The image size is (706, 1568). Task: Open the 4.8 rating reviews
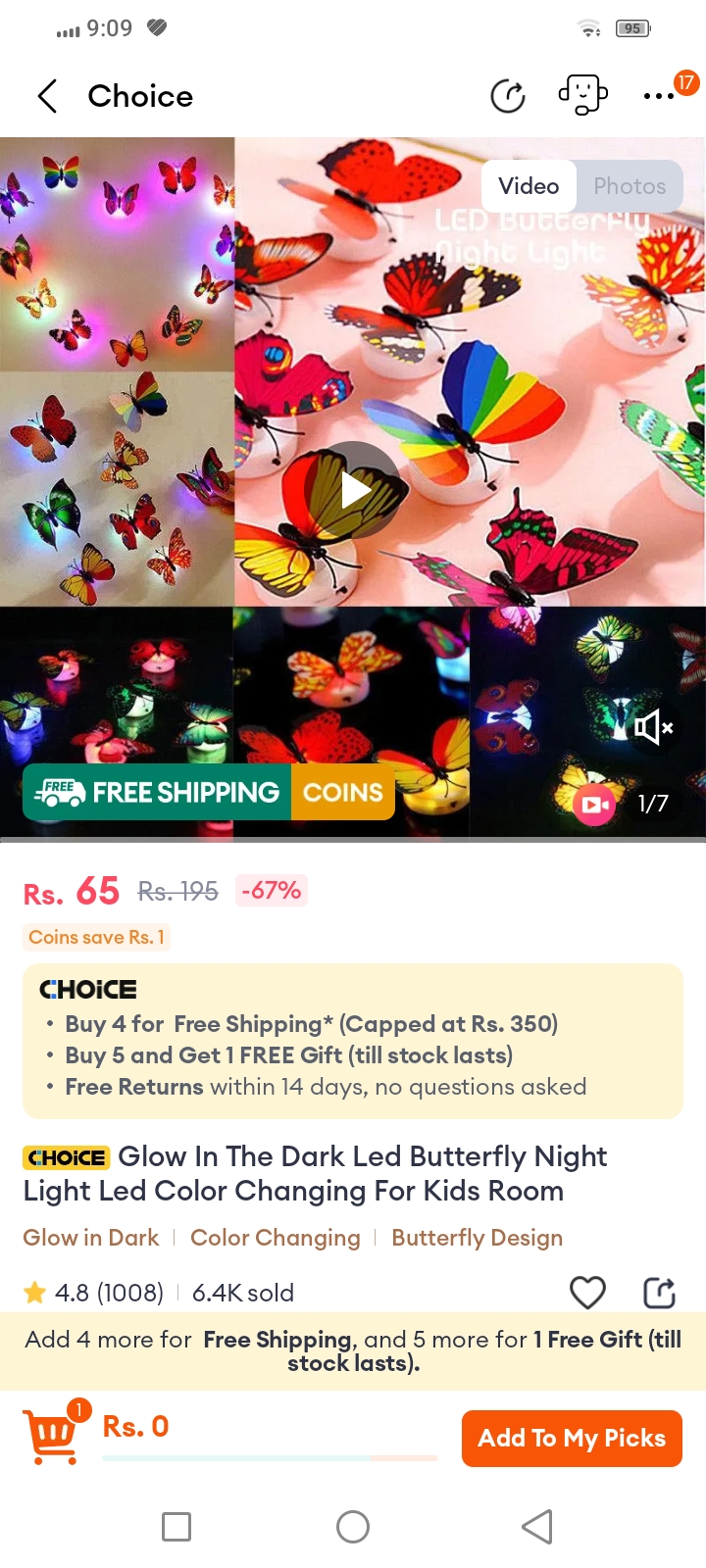(x=94, y=1293)
